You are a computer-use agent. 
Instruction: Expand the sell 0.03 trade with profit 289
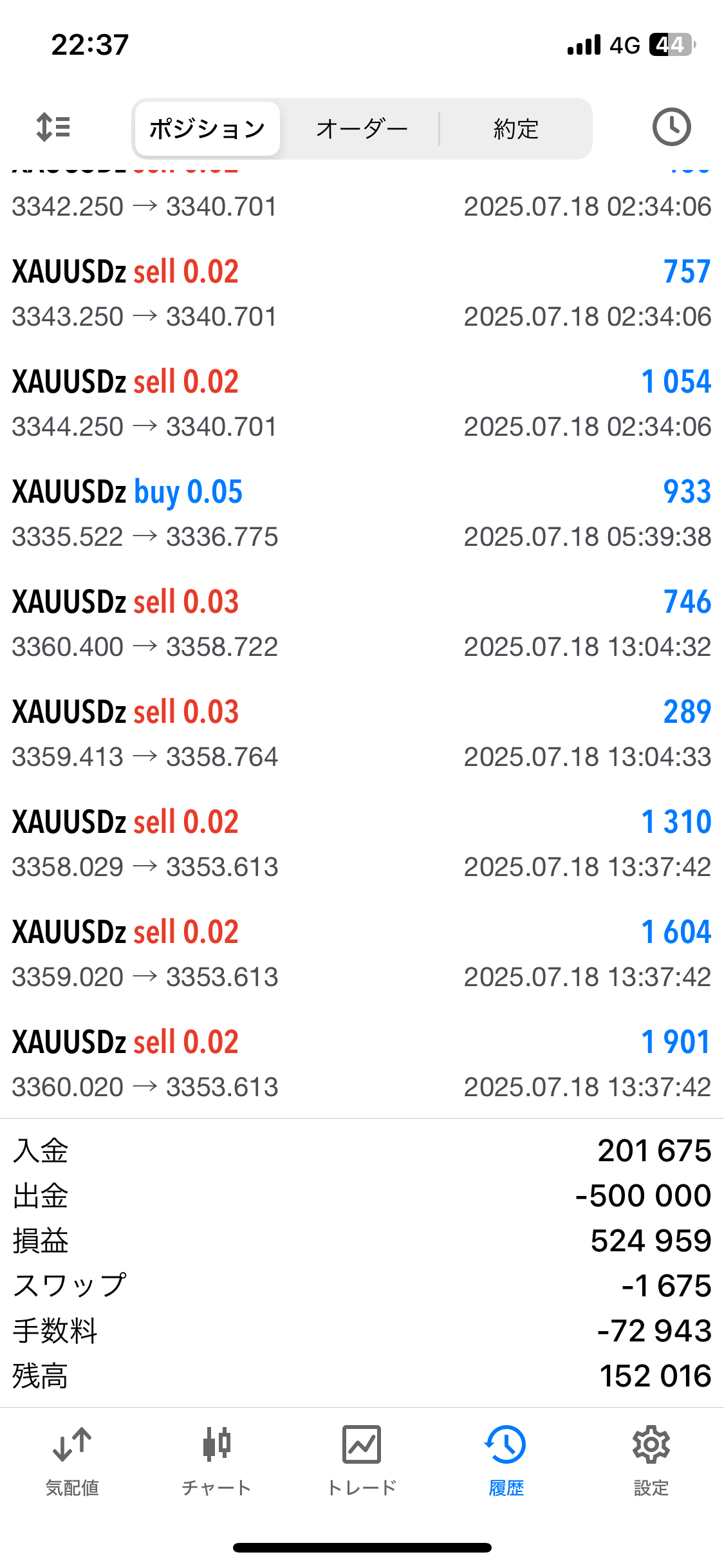[x=362, y=734]
